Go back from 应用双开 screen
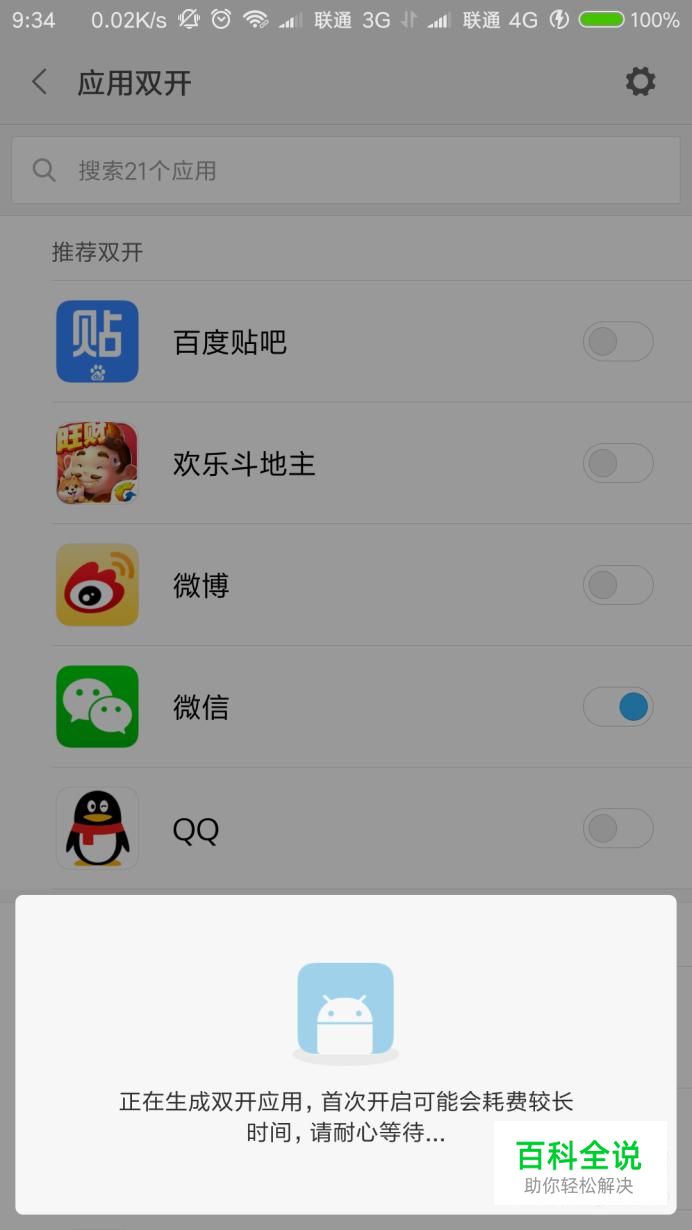The width and height of the screenshot is (692, 1230). click(40, 82)
